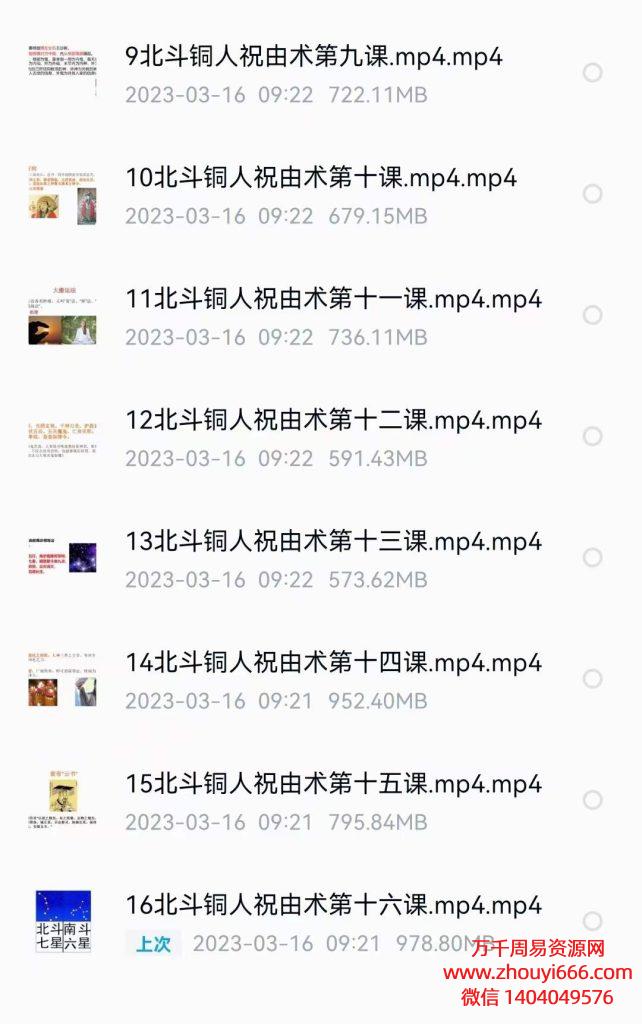642x1024 pixels.
Task: Check the selection circle for 第十六课
Action: 592,920
